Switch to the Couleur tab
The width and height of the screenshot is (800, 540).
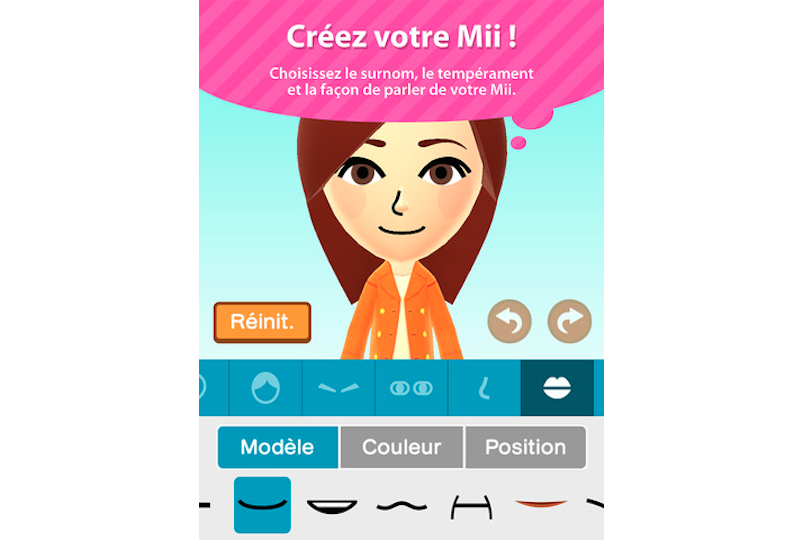coord(402,447)
